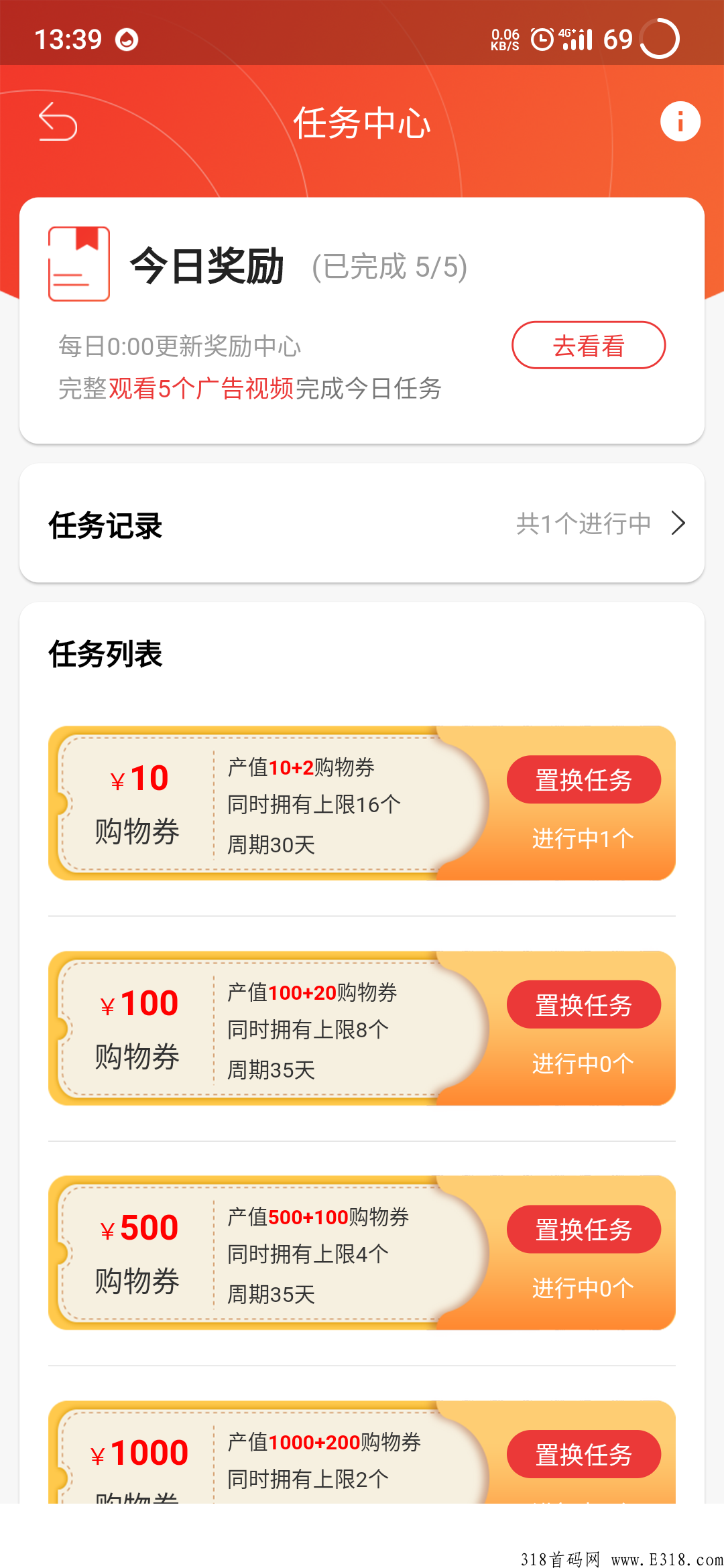Open the 任务记录 row
724x1568 pixels.
pos(362,523)
